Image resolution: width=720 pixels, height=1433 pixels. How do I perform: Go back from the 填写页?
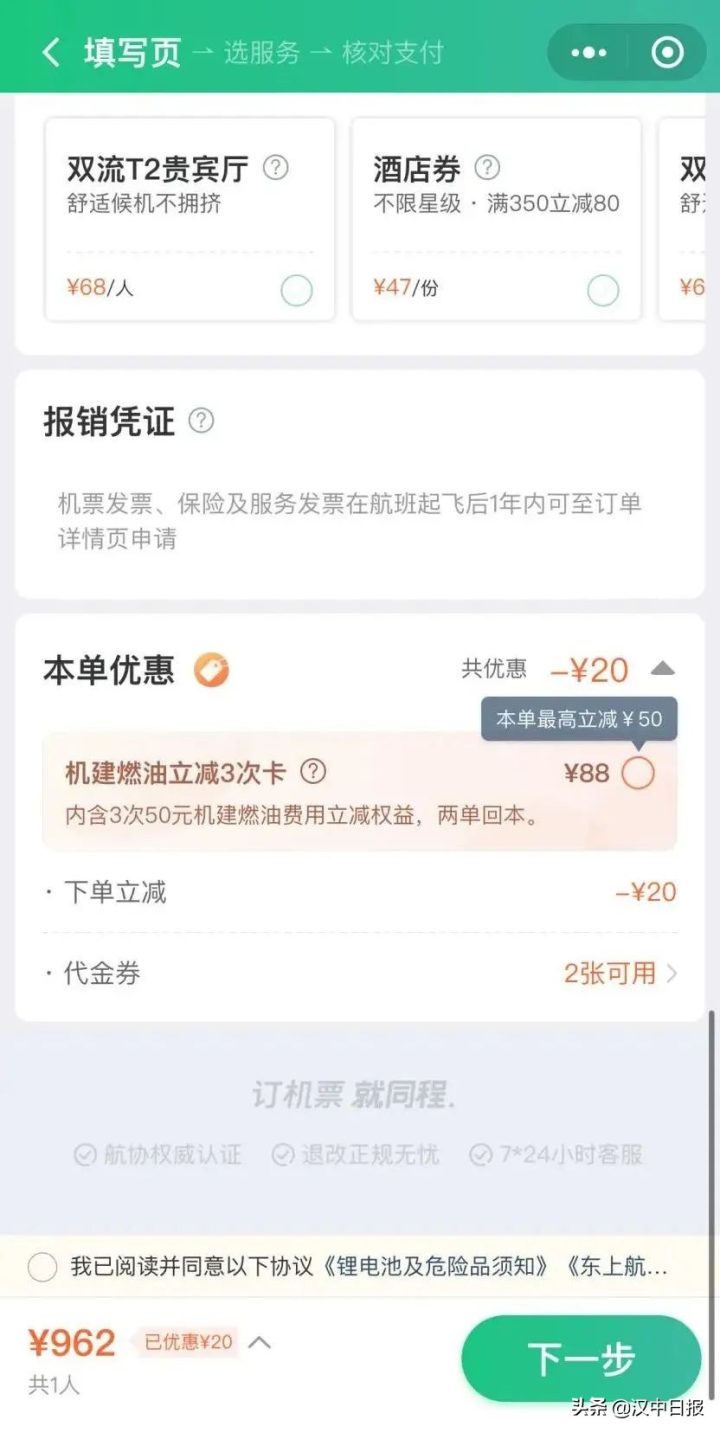[51, 52]
